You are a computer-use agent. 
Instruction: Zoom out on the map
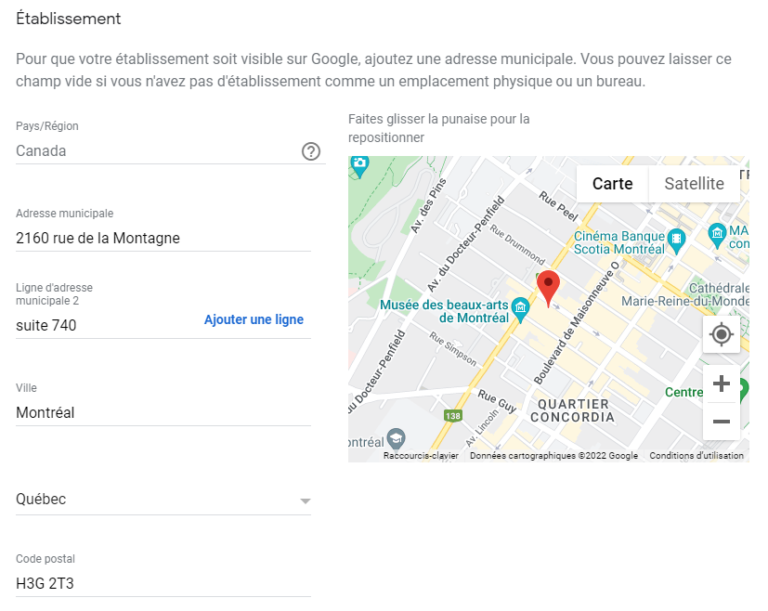click(x=721, y=421)
